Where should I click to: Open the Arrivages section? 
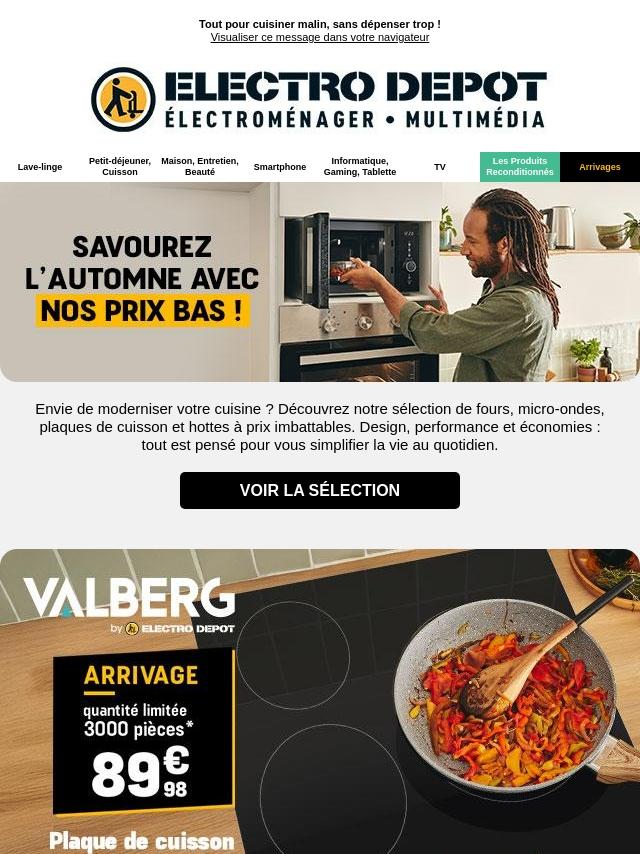coord(600,167)
